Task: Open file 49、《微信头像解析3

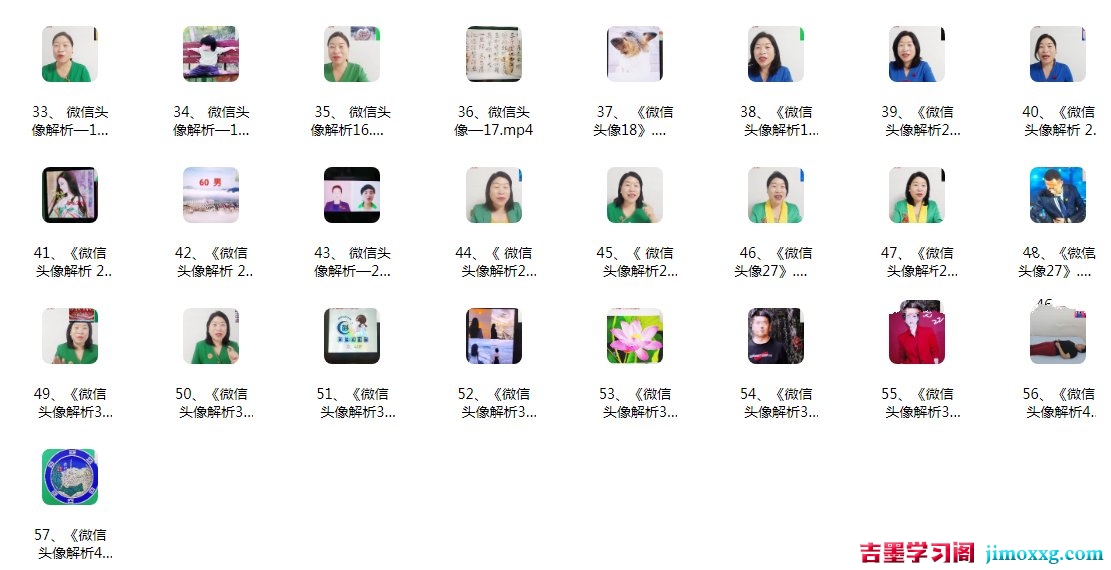Action: click(x=69, y=337)
